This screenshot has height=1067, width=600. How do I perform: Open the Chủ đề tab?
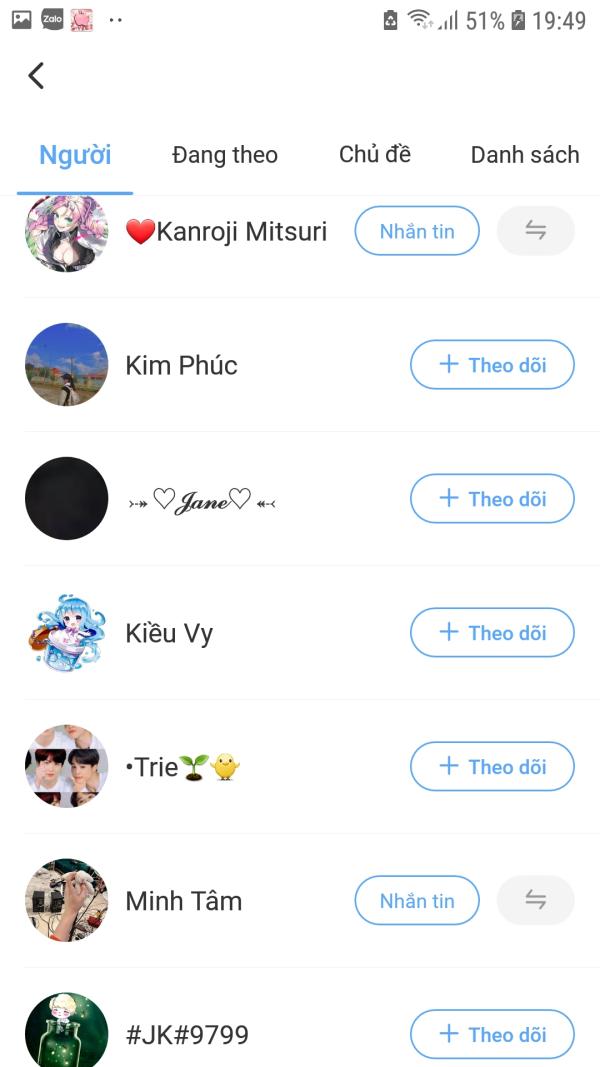(x=375, y=154)
